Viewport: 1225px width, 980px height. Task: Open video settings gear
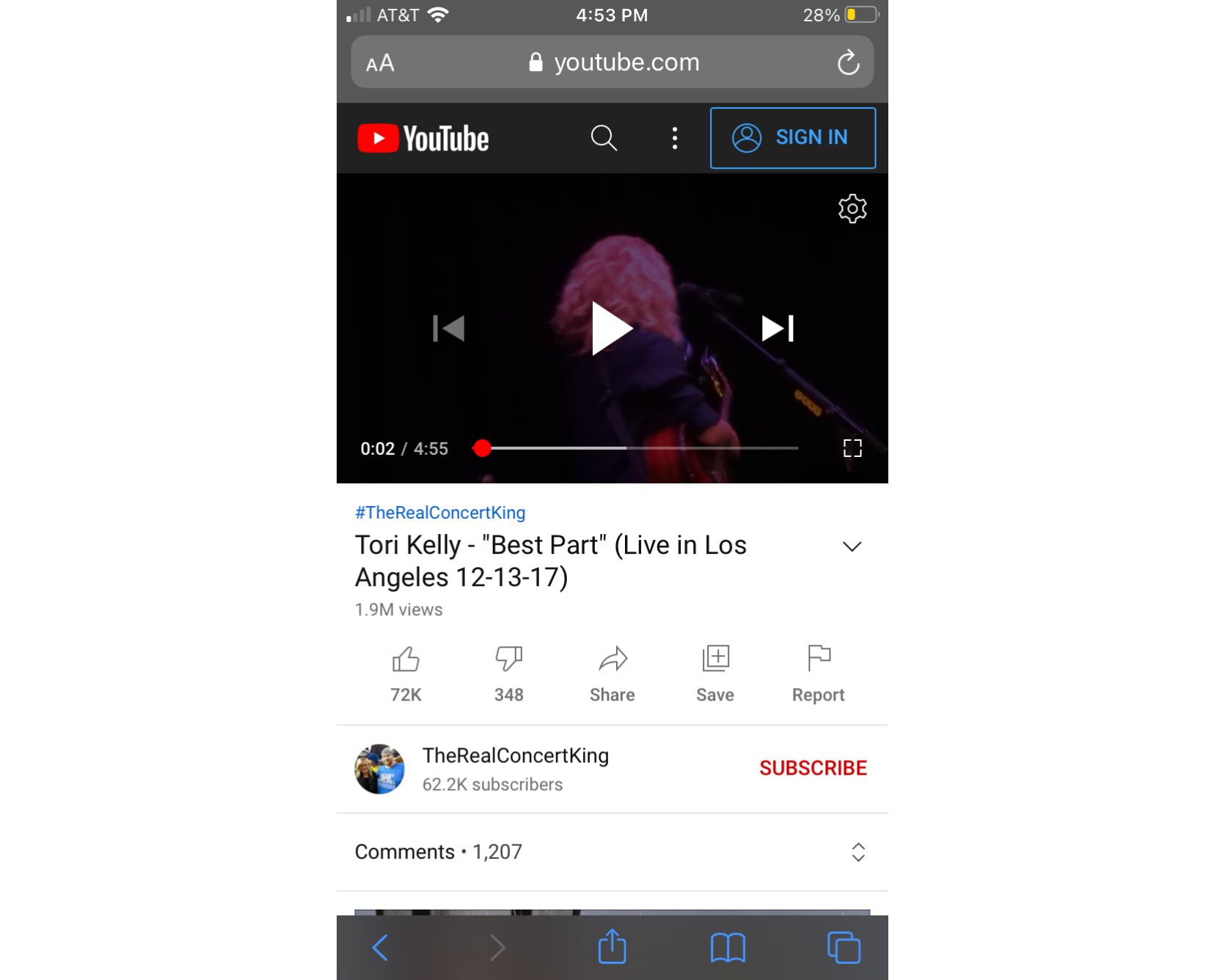(x=852, y=209)
